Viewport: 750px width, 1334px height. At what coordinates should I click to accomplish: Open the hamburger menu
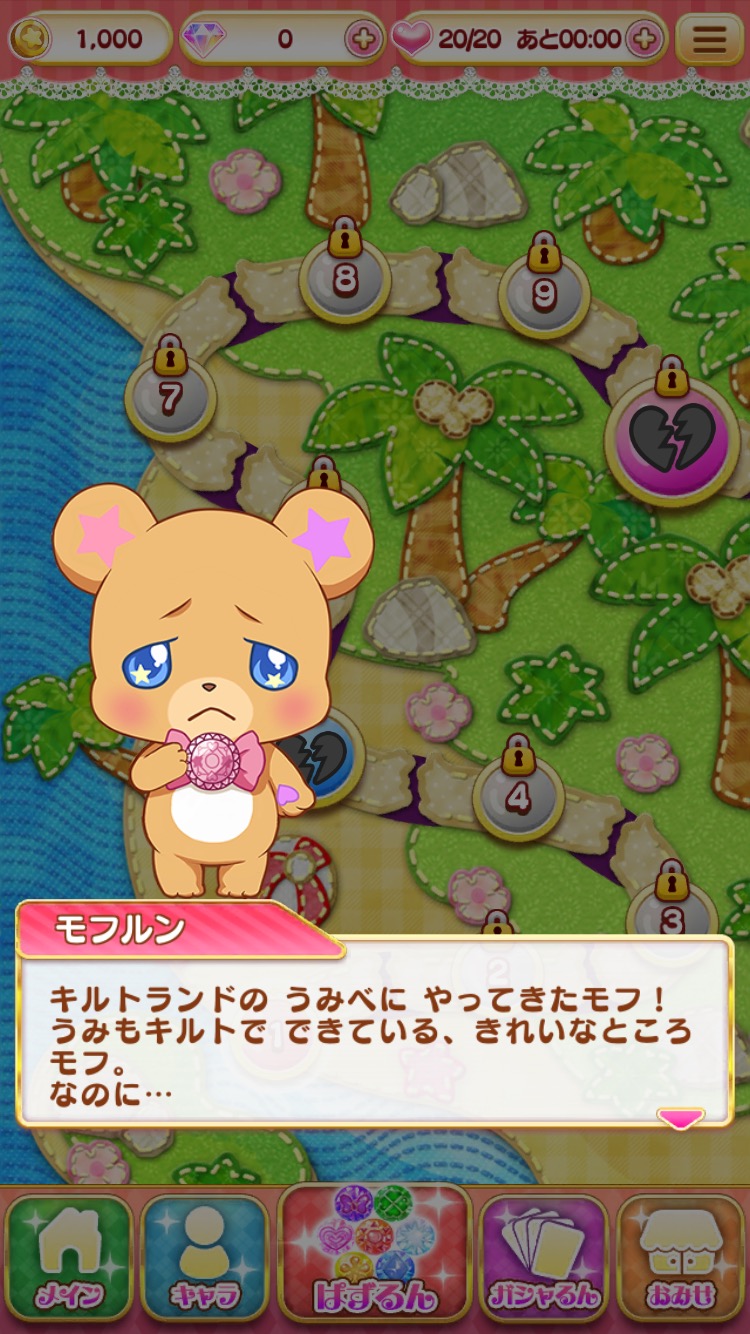709,40
